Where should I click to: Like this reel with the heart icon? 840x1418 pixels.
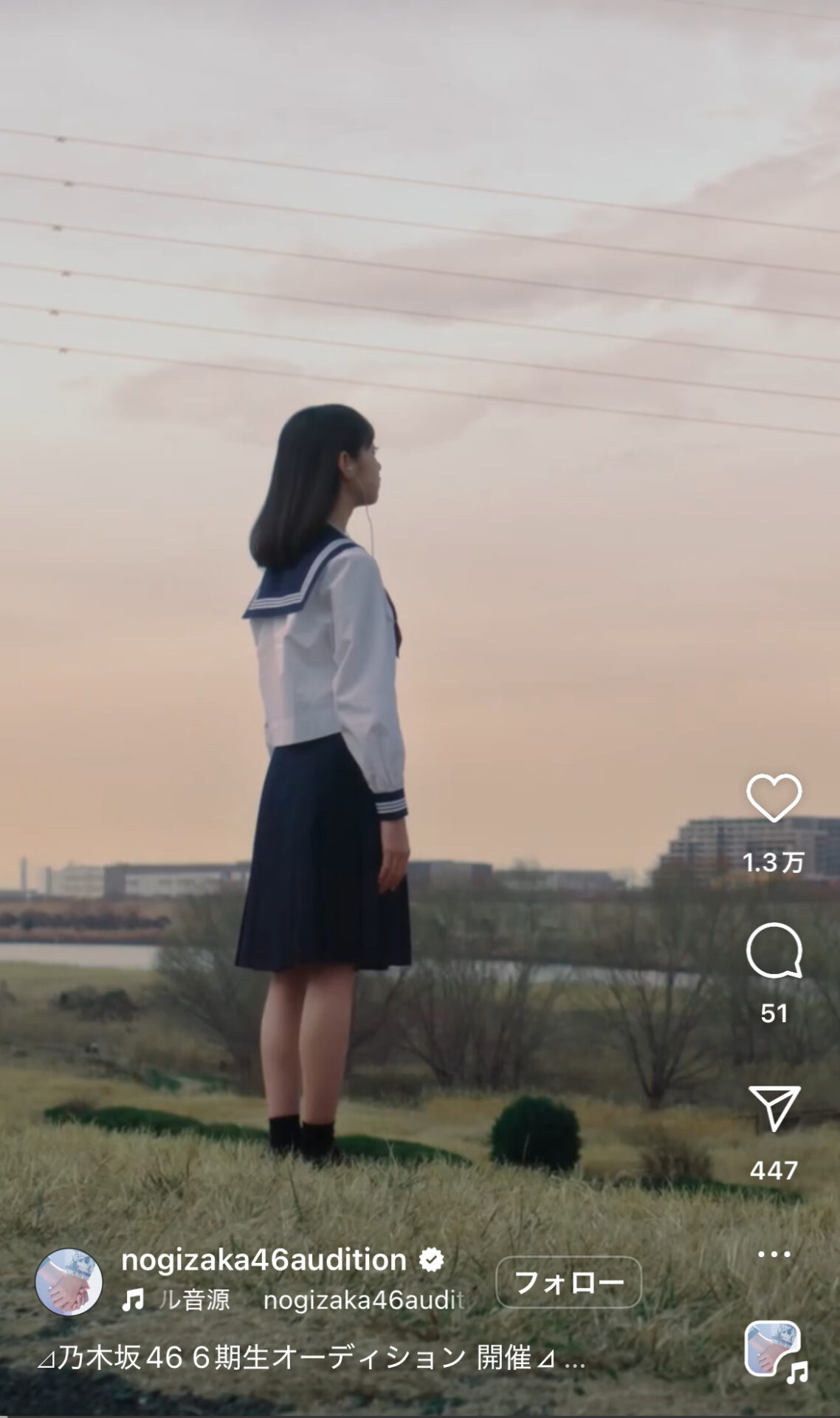tap(774, 798)
